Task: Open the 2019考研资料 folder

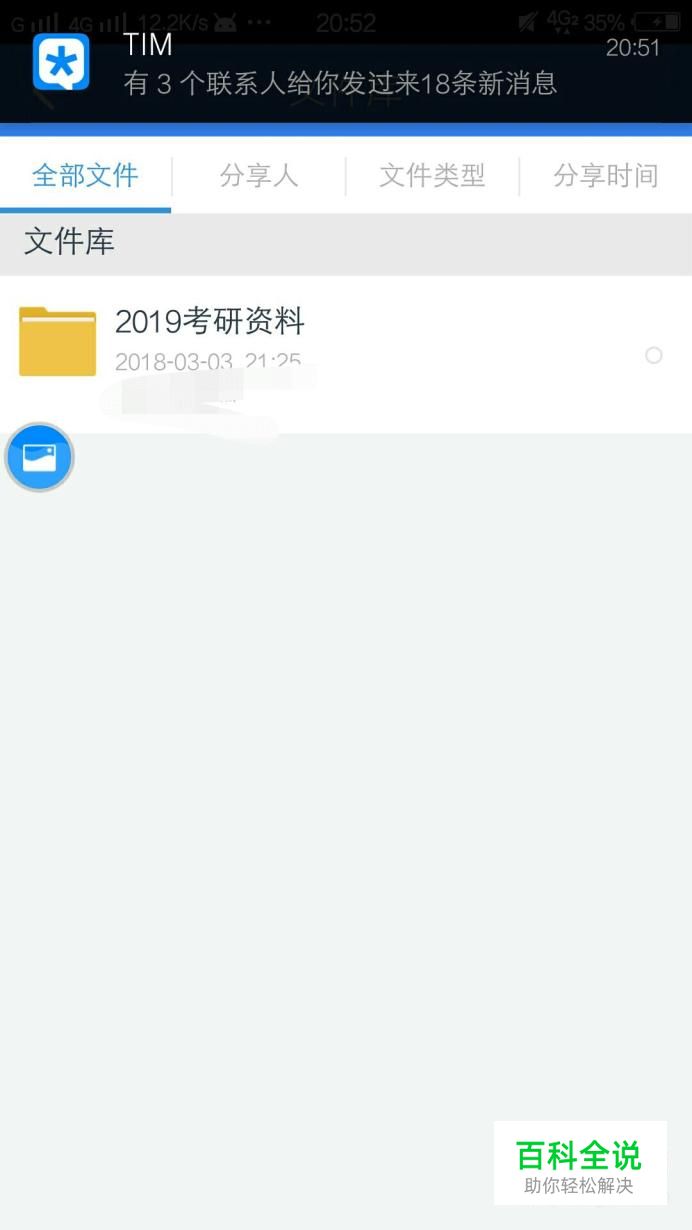Action: pyautogui.click(x=209, y=322)
